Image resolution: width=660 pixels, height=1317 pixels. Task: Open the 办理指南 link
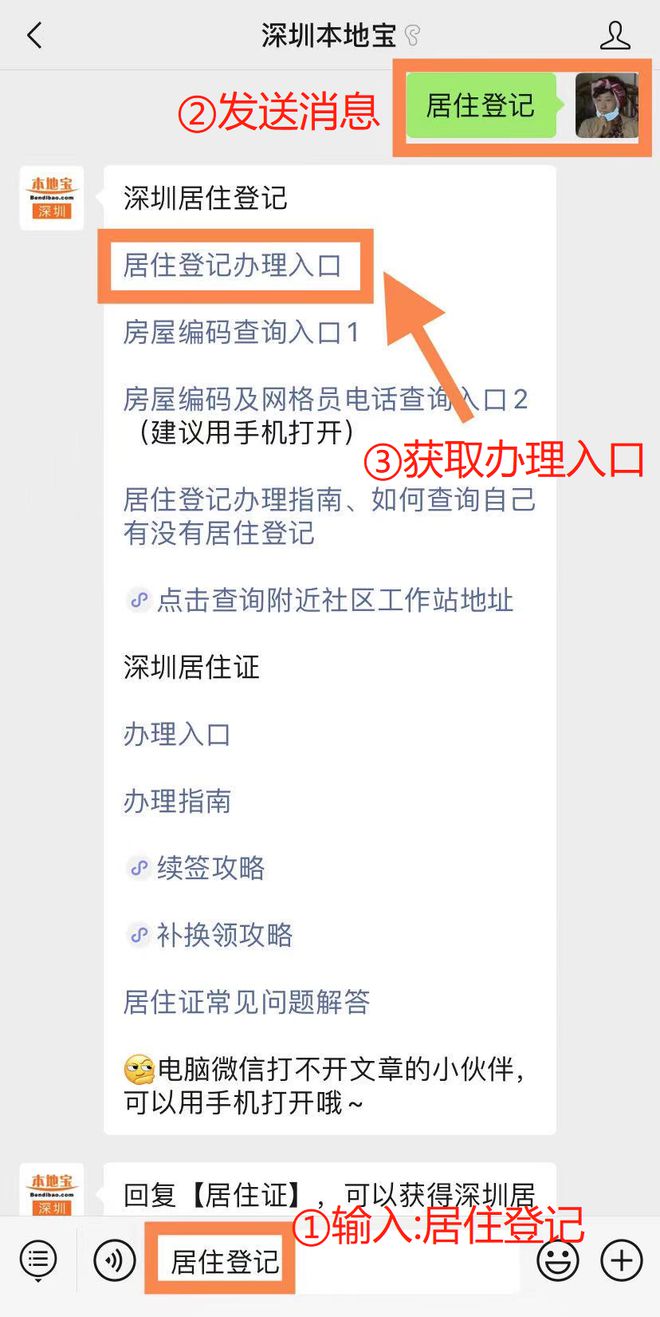click(177, 801)
